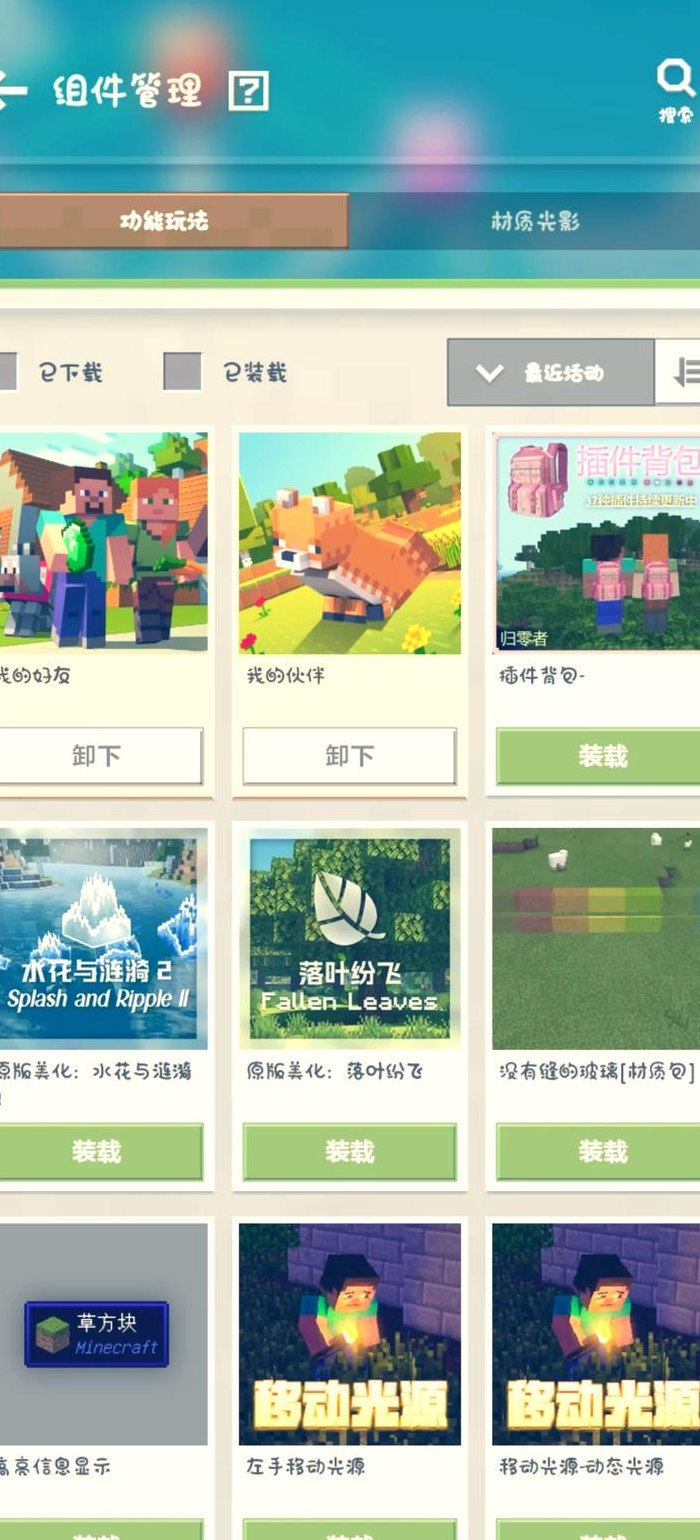Go back from 组件管理
Screen dimensions: 700x1540
(x=10, y=91)
